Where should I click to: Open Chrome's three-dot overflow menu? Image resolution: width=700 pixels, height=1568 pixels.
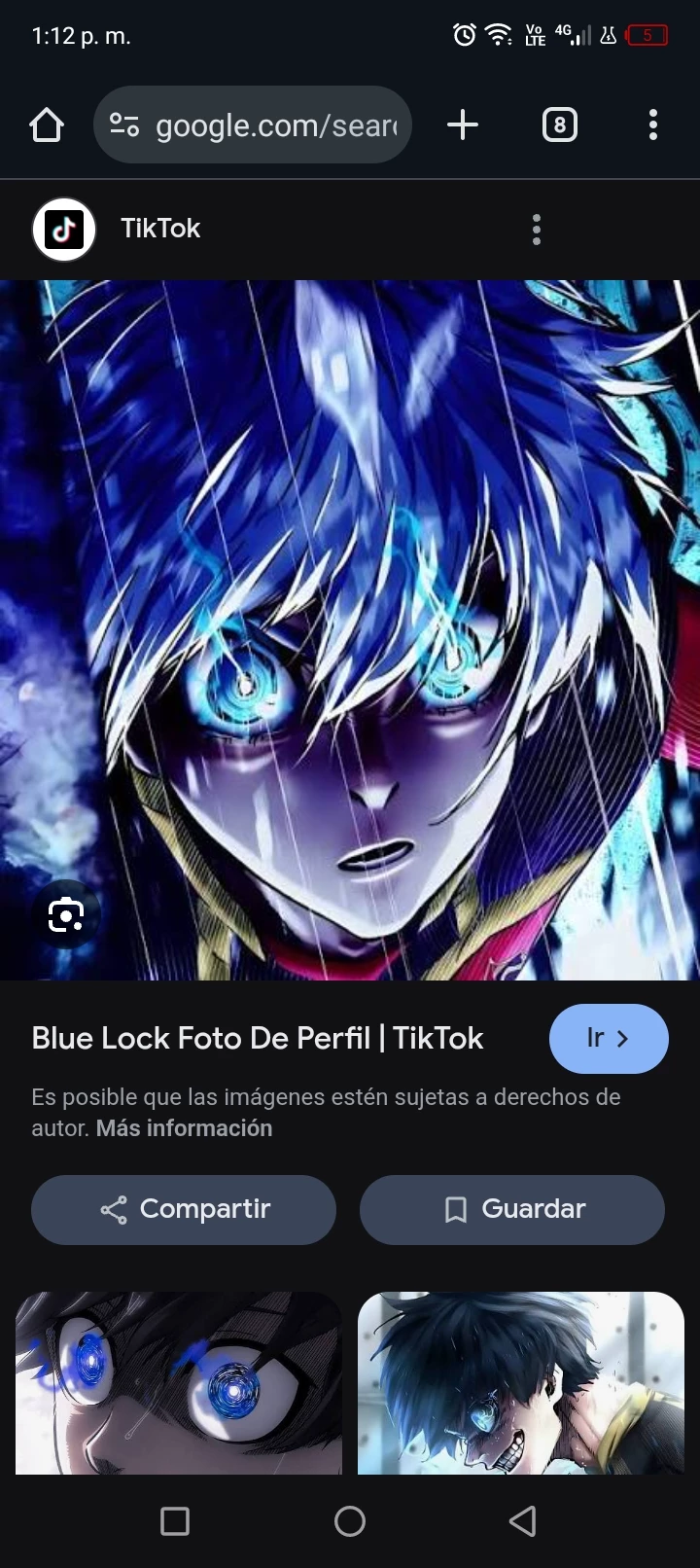click(x=652, y=125)
